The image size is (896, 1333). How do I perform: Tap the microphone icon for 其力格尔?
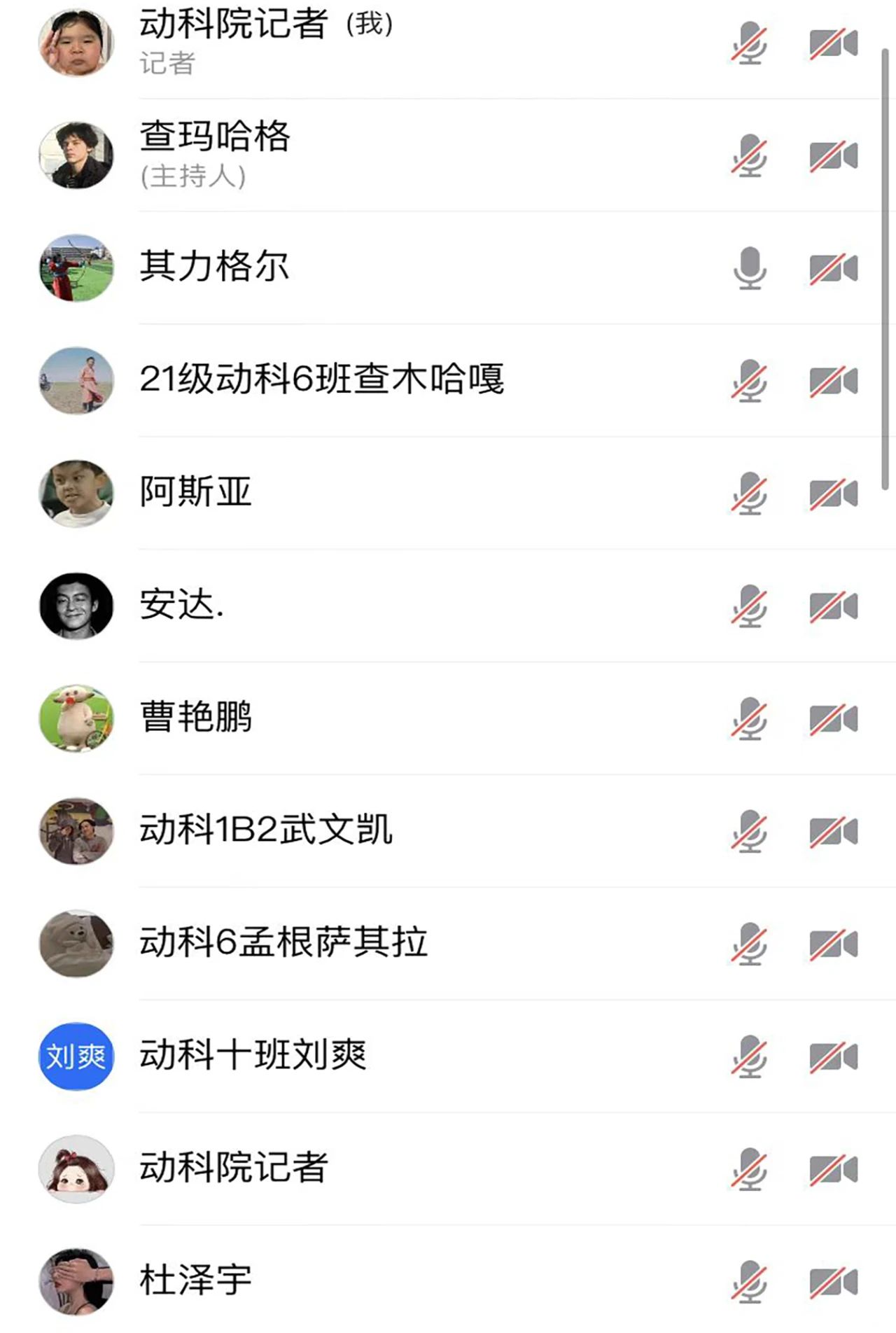tap(749, 268)
